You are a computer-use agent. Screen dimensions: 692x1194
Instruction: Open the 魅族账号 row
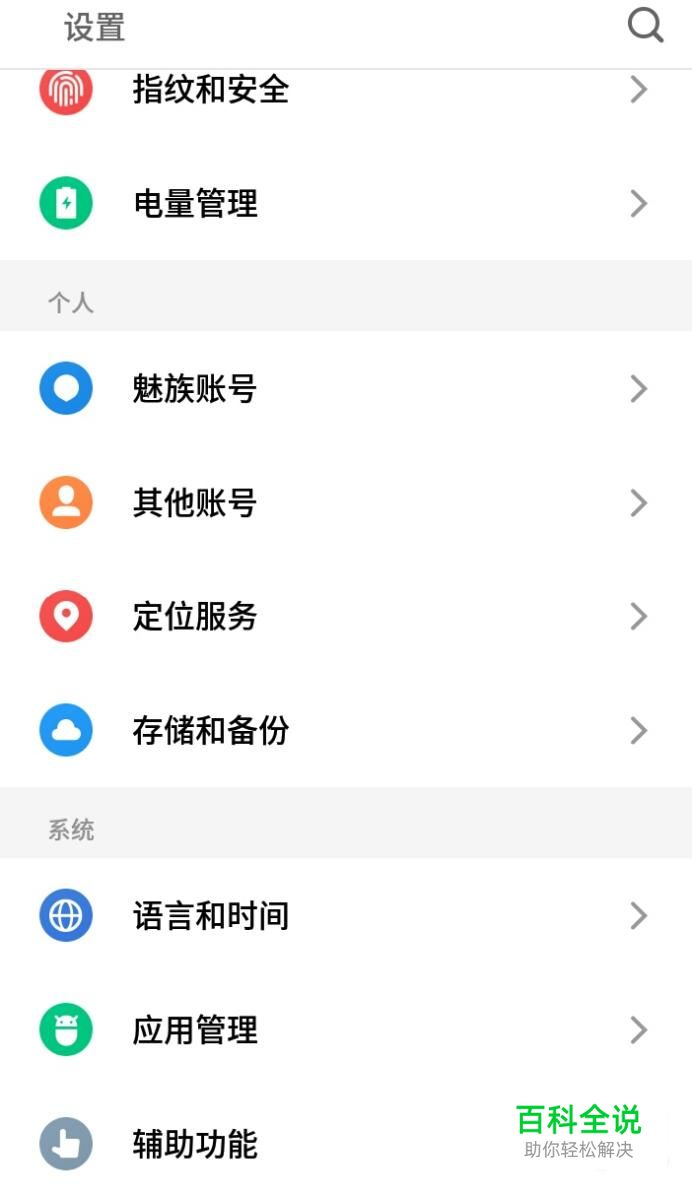pyautogui.click(x=346, y=388)
